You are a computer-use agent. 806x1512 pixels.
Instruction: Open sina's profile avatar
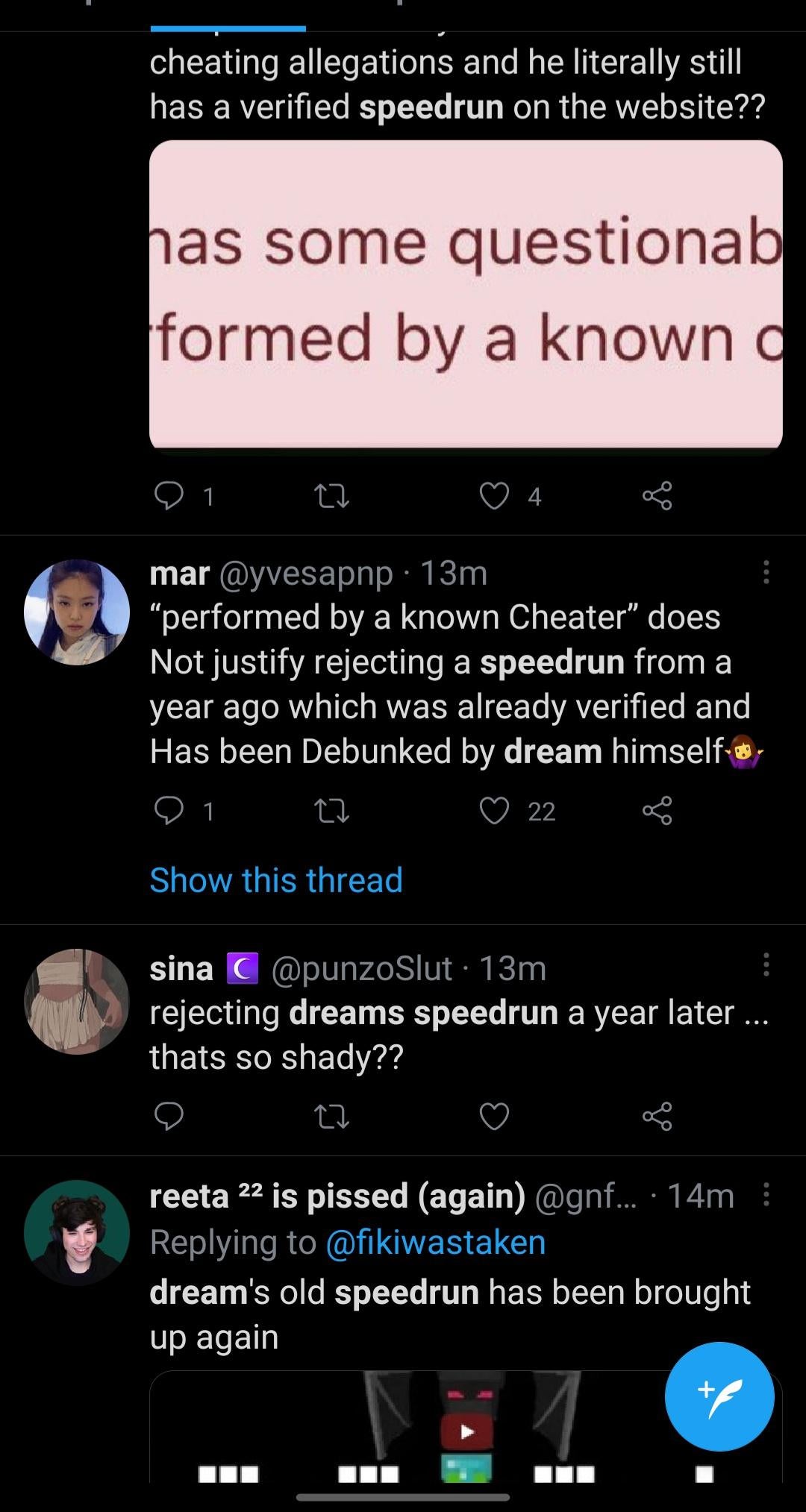tap(77, 1001)
